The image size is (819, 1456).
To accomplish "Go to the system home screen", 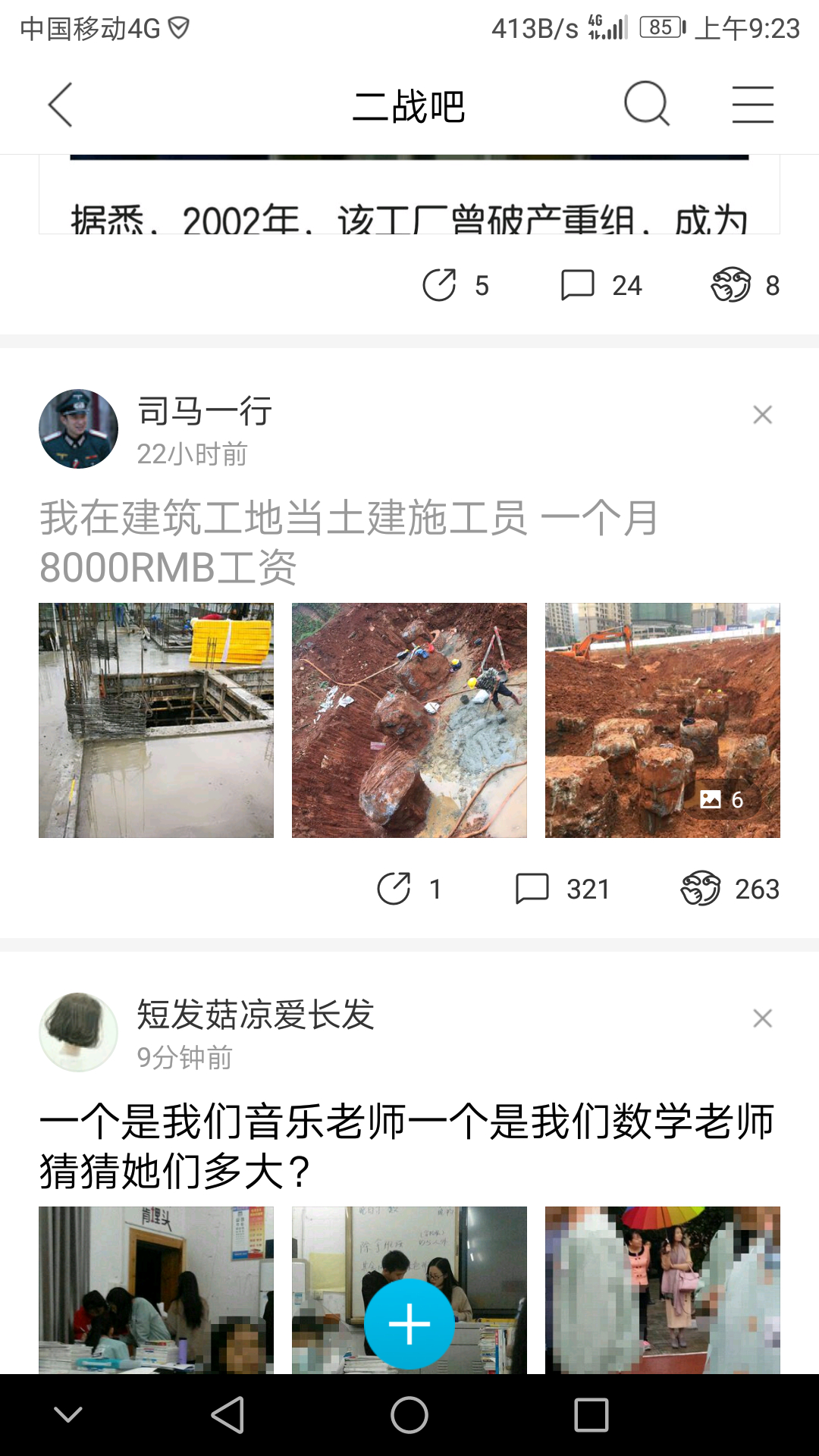I will pyautogui.click(x=409, y=1415).
